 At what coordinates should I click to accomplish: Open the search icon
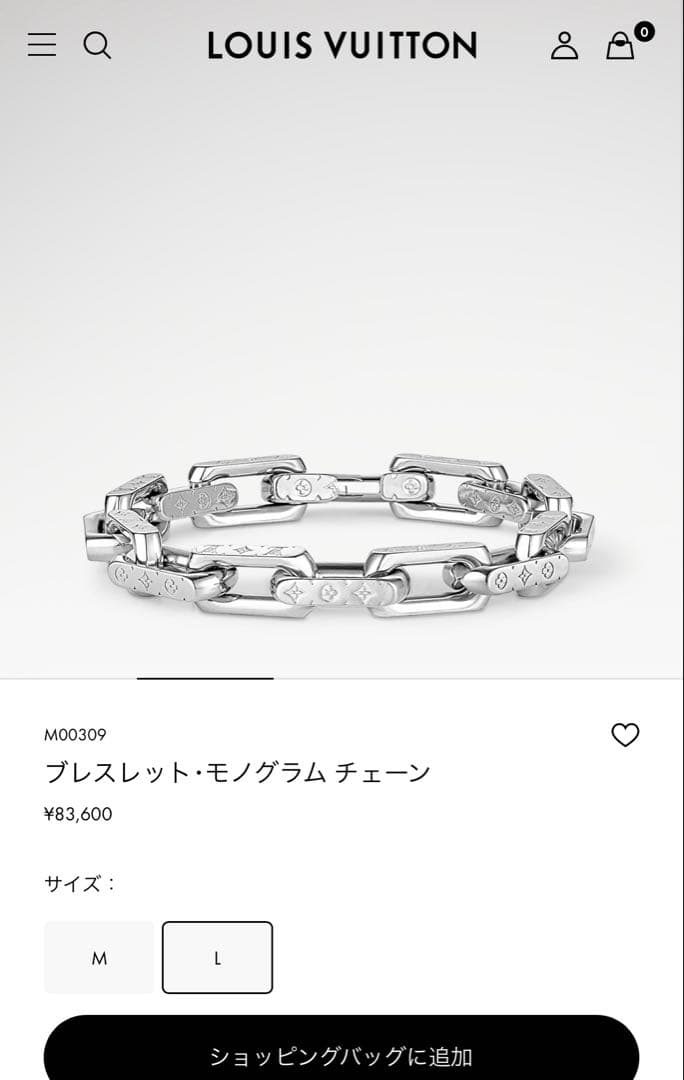pyautogui.click(x=97, y=45)
